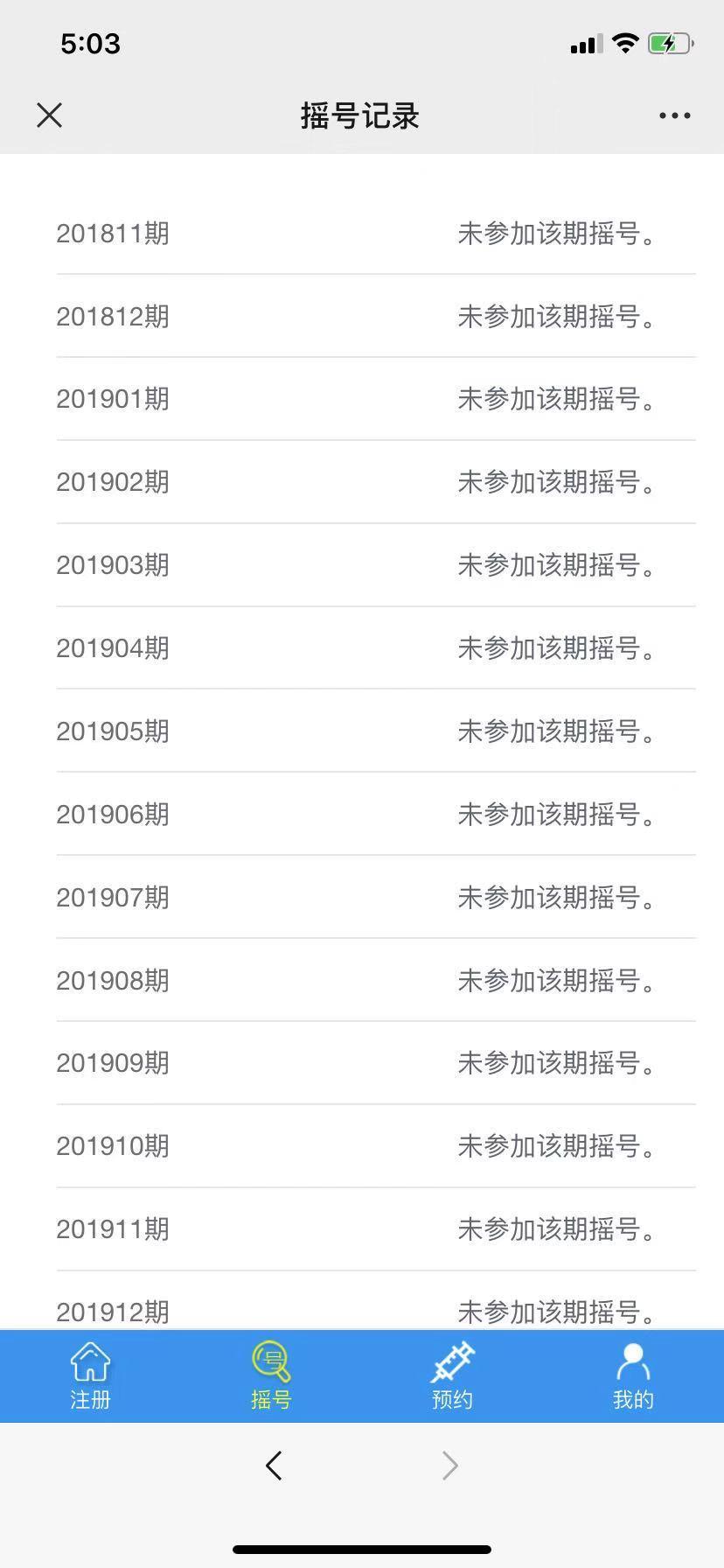The height and width of the screenshot is (1568, 724).
Task: Open the three-dot more options menu
Action: [674, 115]
